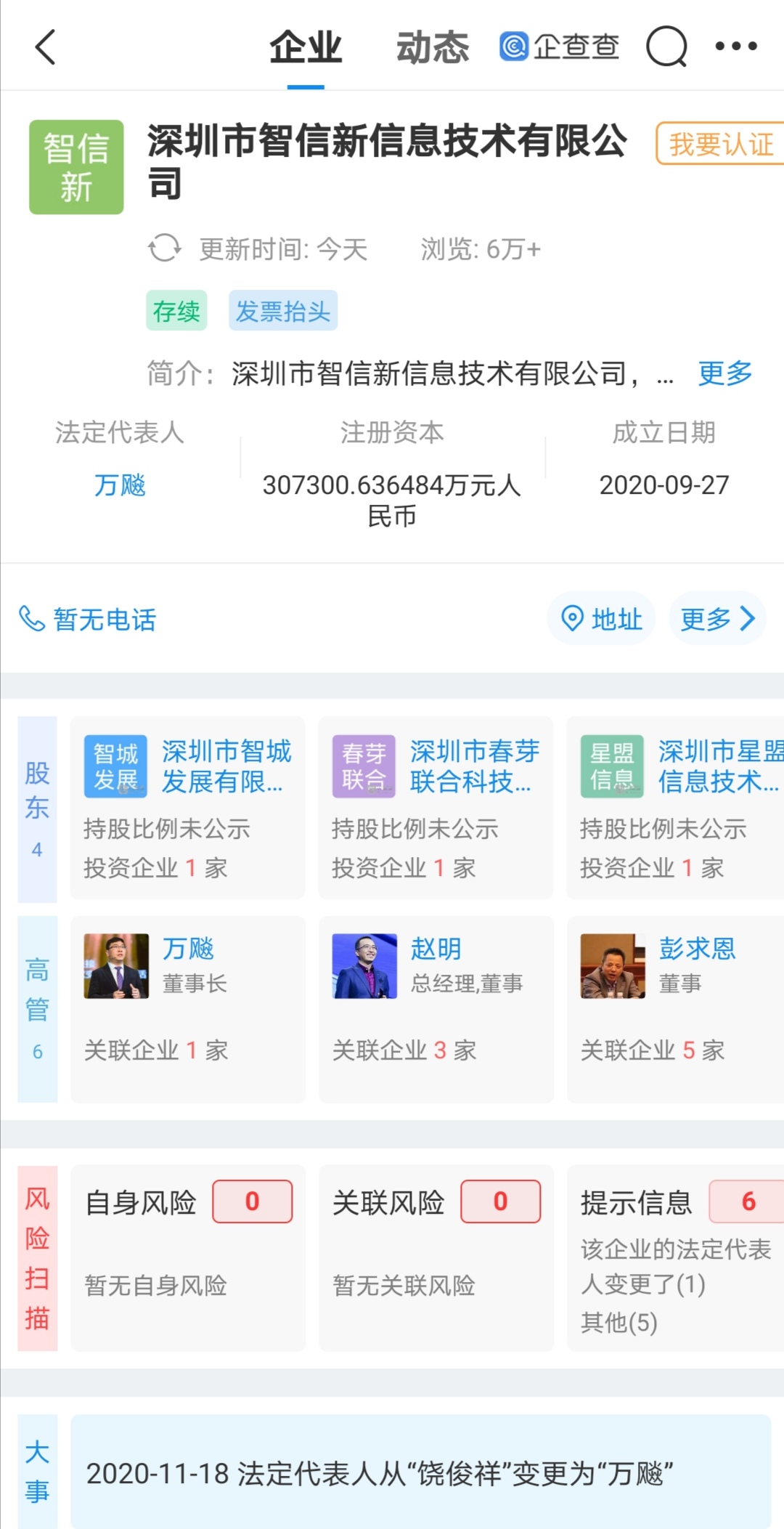Refresh the update time icon

tap(165, 248)
